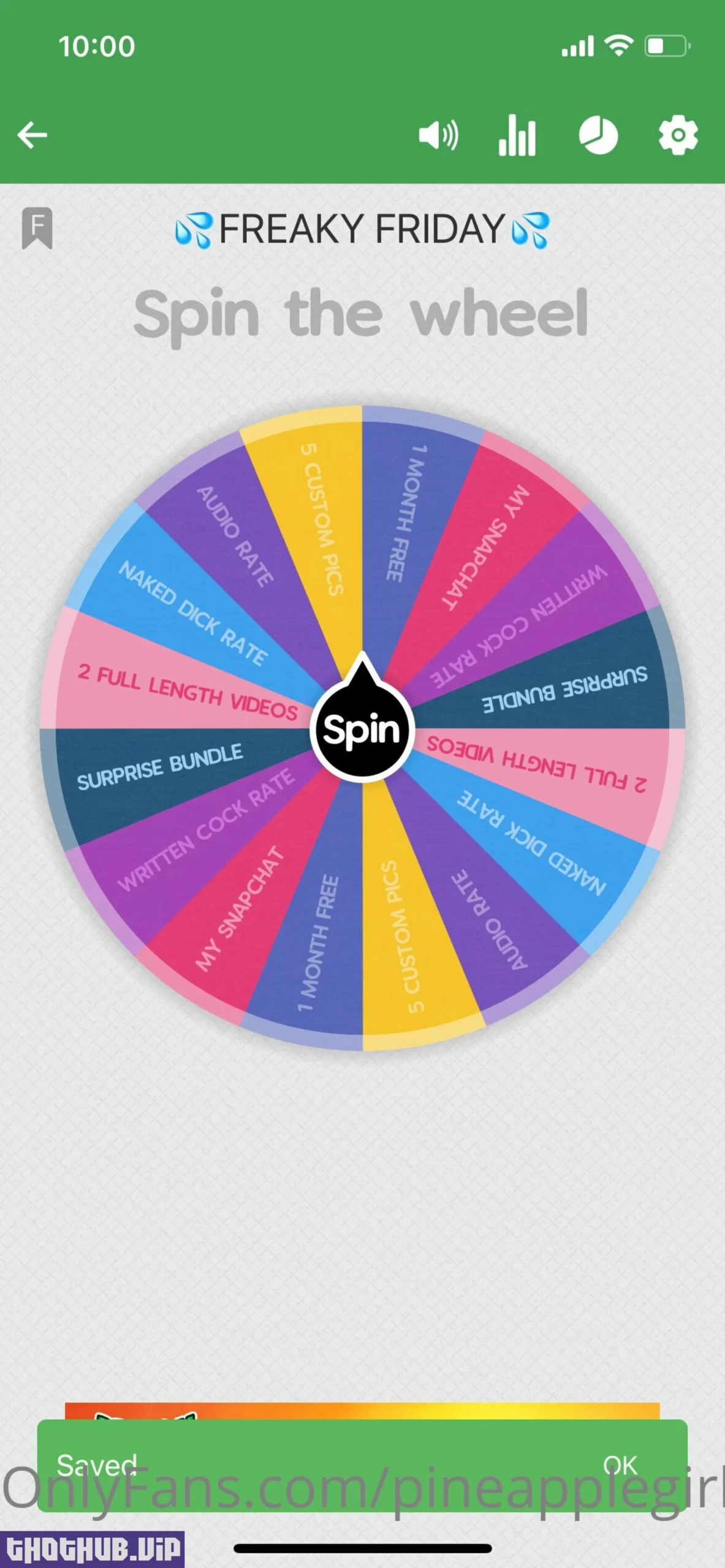Open the settings gear

(678, 135)
